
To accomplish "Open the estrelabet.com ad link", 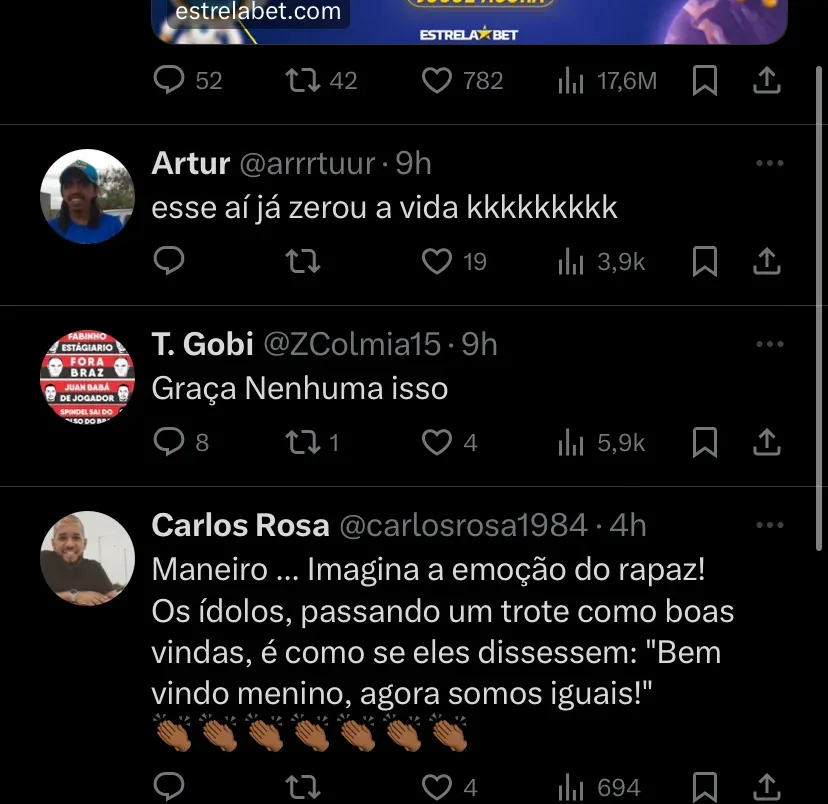I will 258,13.
